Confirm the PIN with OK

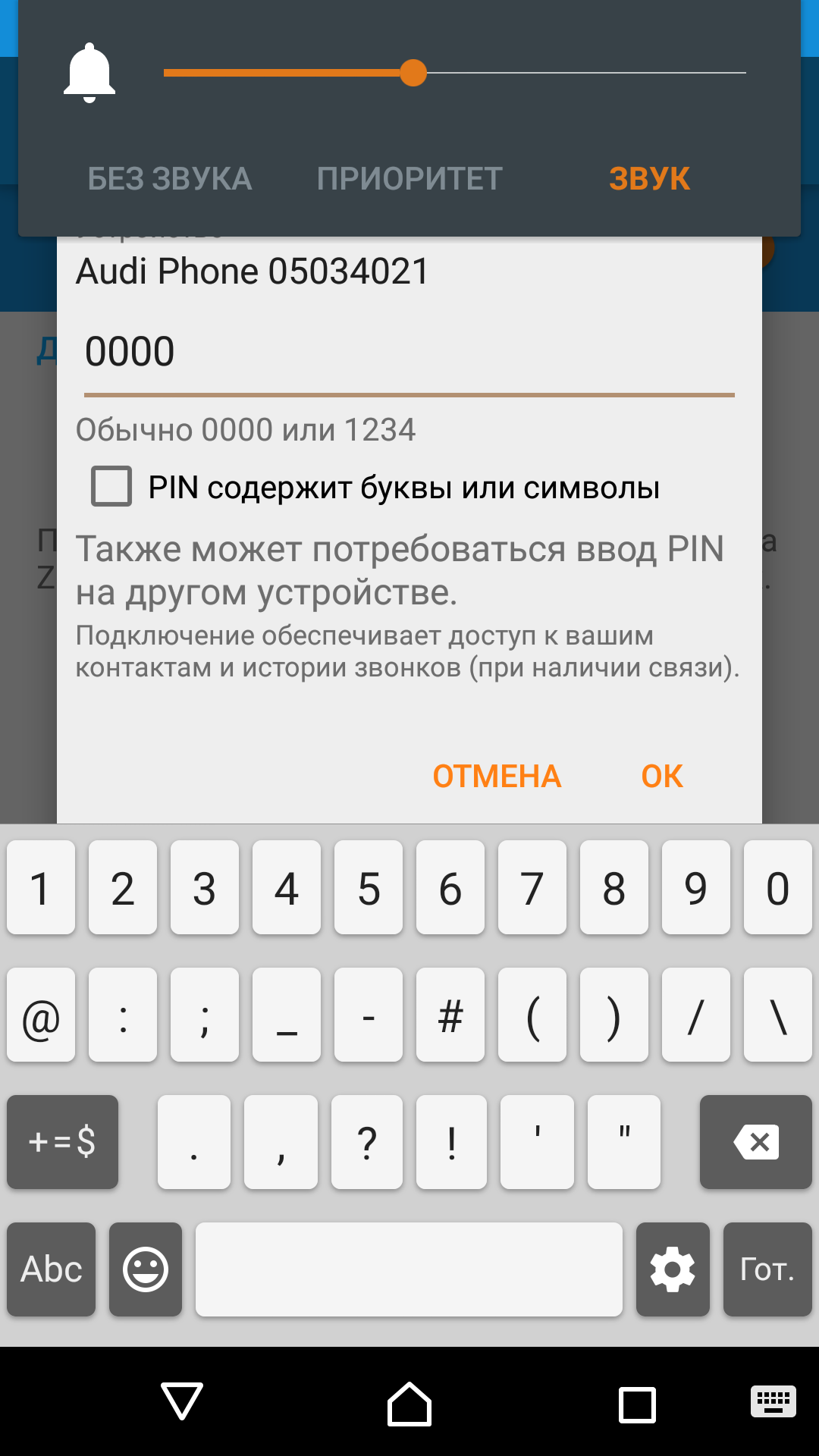(x=662, y=777)
